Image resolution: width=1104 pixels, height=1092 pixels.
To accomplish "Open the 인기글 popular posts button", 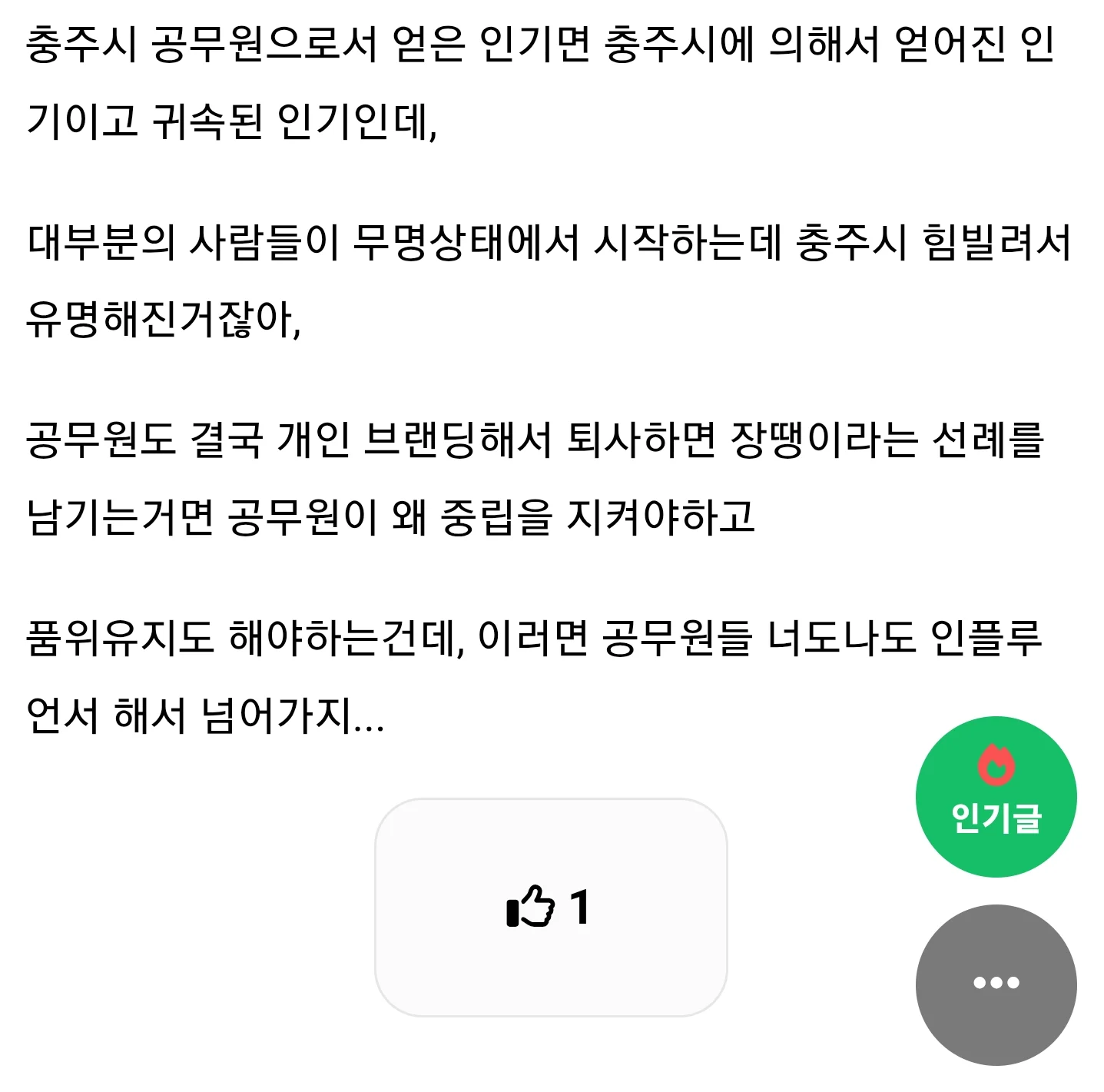I will pyautogui.click(x=996, y=797).
